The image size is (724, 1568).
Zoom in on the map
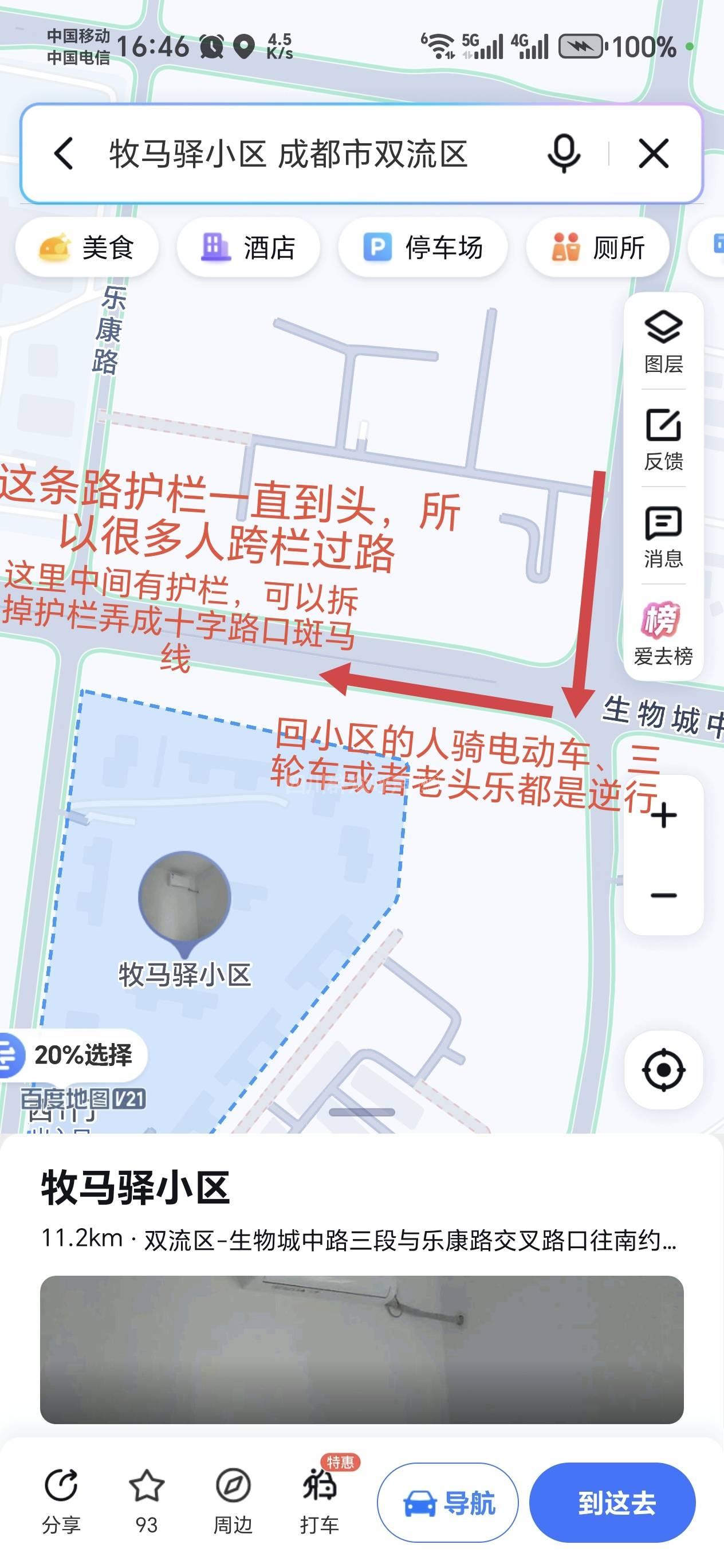(663, 815)
